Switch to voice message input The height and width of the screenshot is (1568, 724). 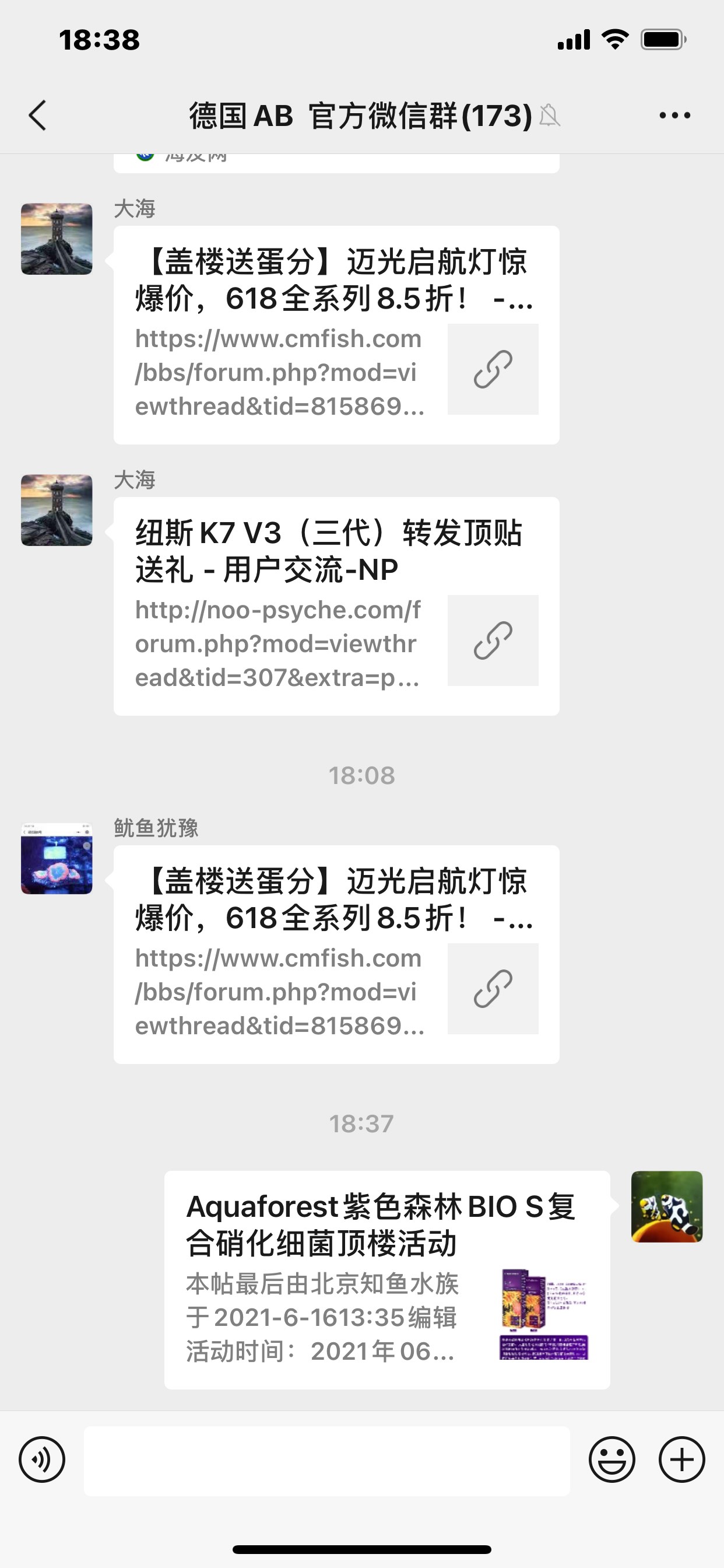coord(42,1459)
